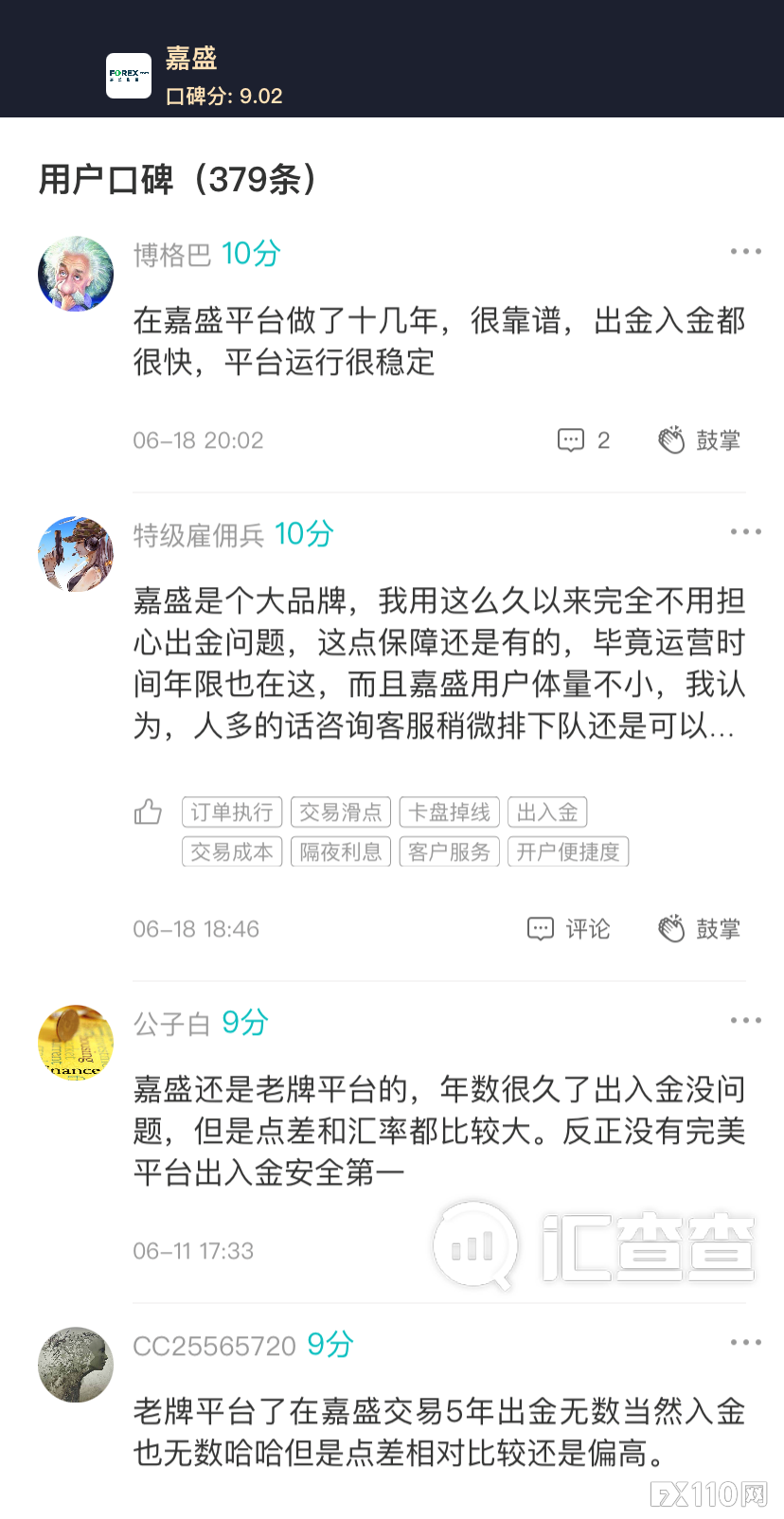
Task: Select the 出入金 review tag
Action: click(548, 812)
